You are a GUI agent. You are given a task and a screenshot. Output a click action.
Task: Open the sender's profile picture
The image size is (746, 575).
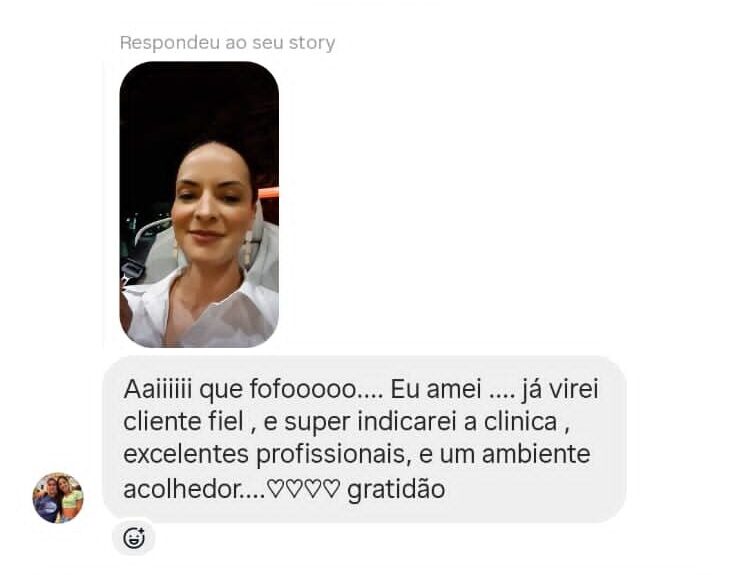58,497
